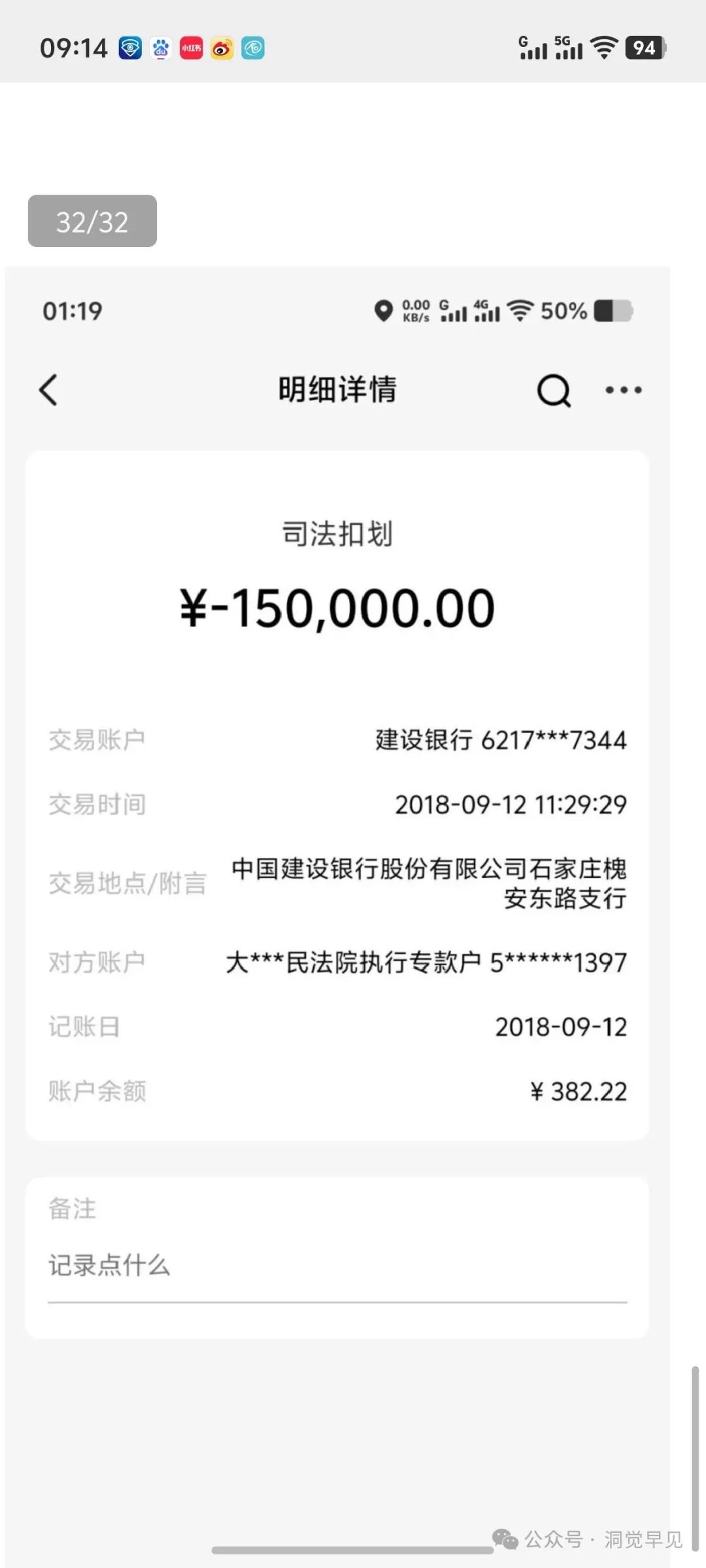Tap the 账户余额 ¥382.22 value

[579, 1090]
